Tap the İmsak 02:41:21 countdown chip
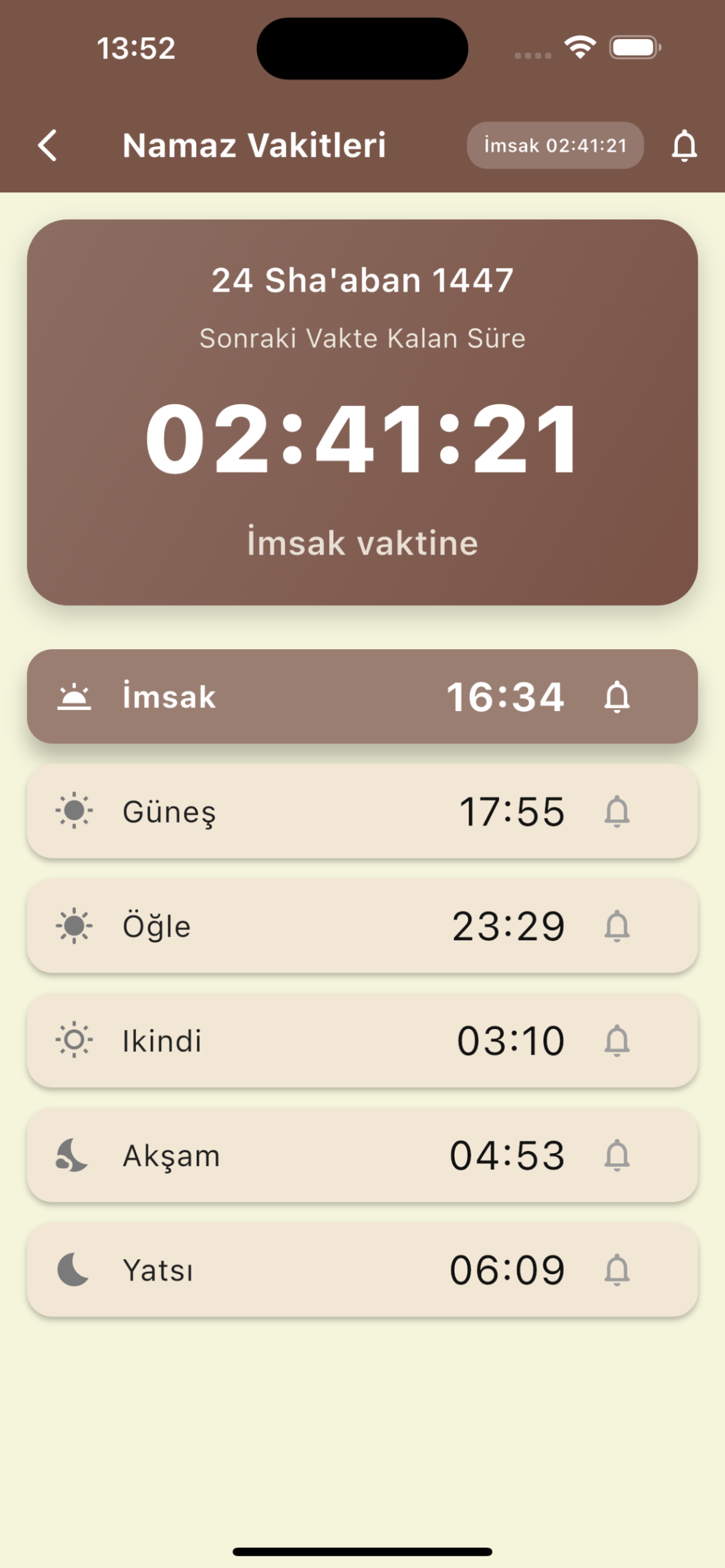Viewport: 725px width, 1568px height. (555, 146)
